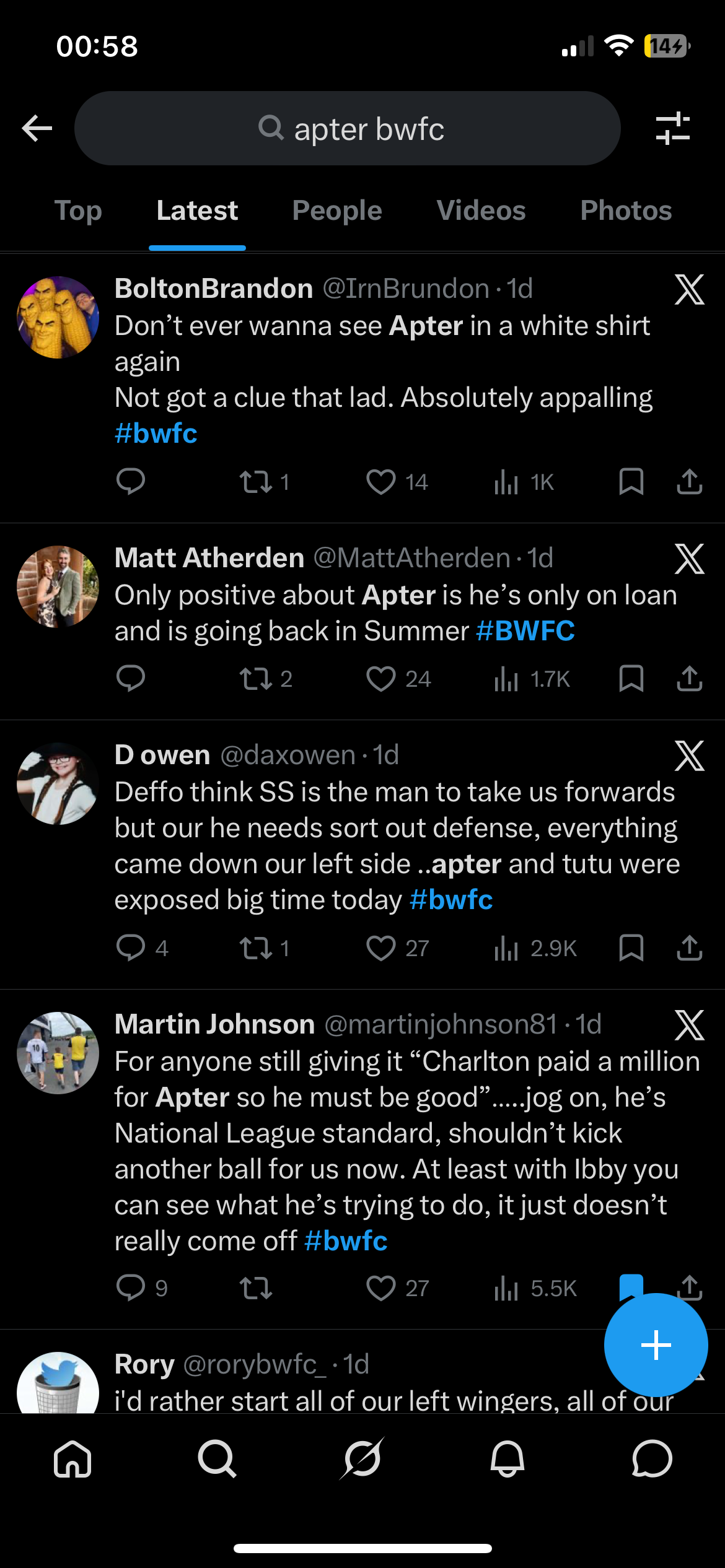Open Martin Johnson's profile picture

click(x=58, y=1053)
